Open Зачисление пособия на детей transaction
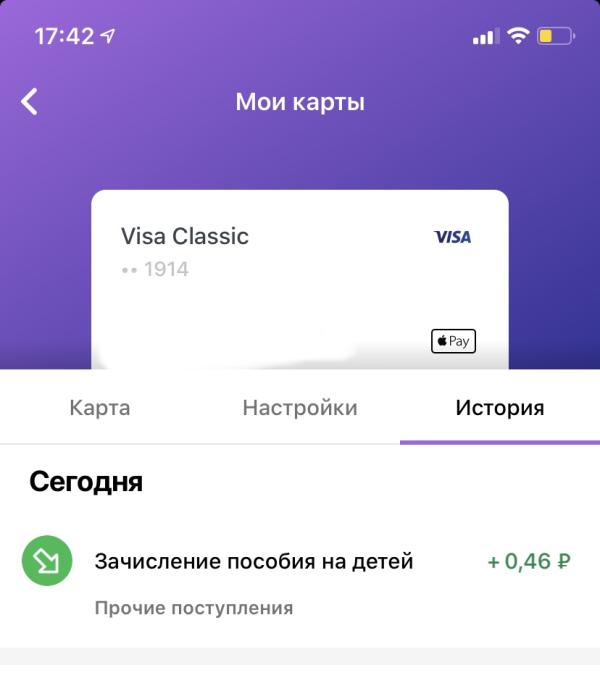This screenshot has height=677, width=600. pyautogui.click(x=300, y=581)
